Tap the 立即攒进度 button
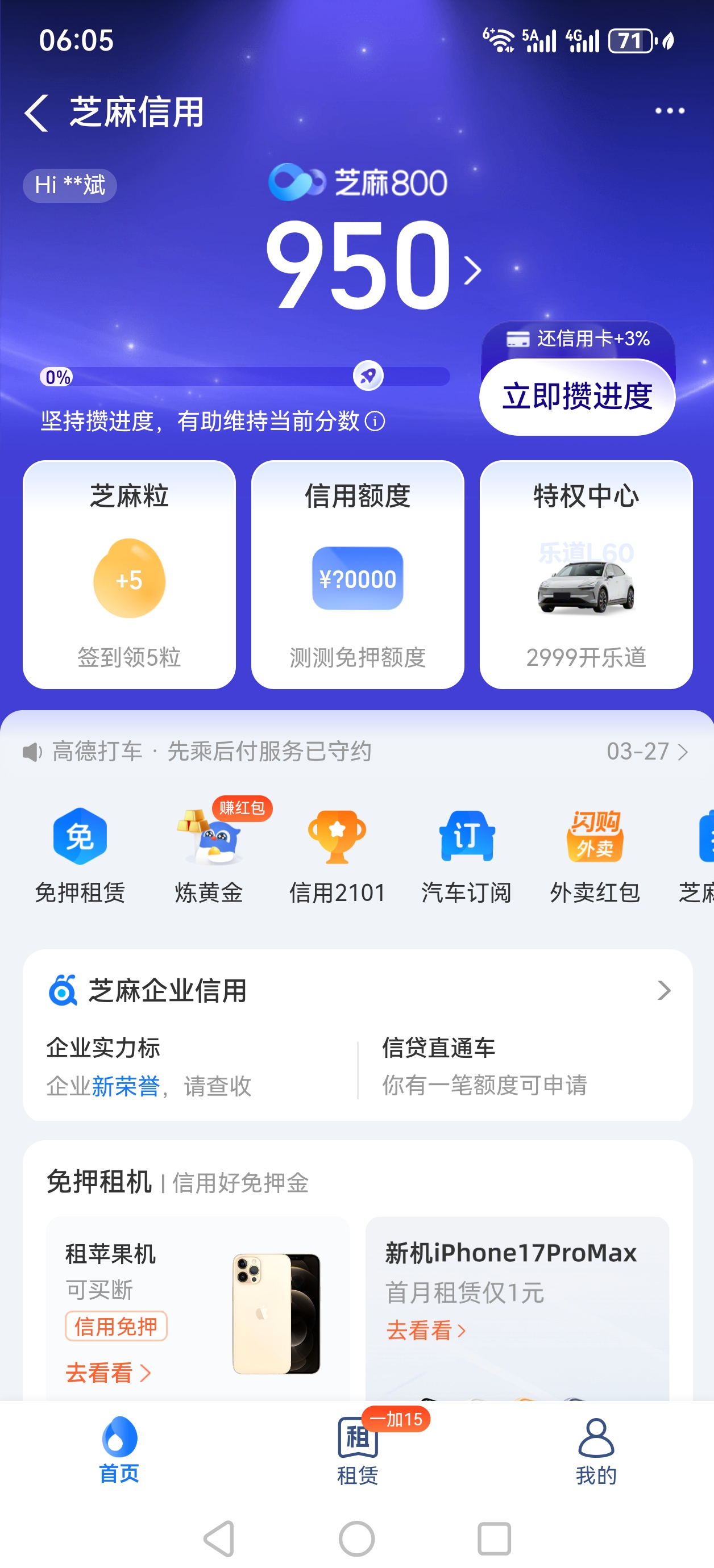714x1568 pixels. pyautogui.click(x=578, y=397)
